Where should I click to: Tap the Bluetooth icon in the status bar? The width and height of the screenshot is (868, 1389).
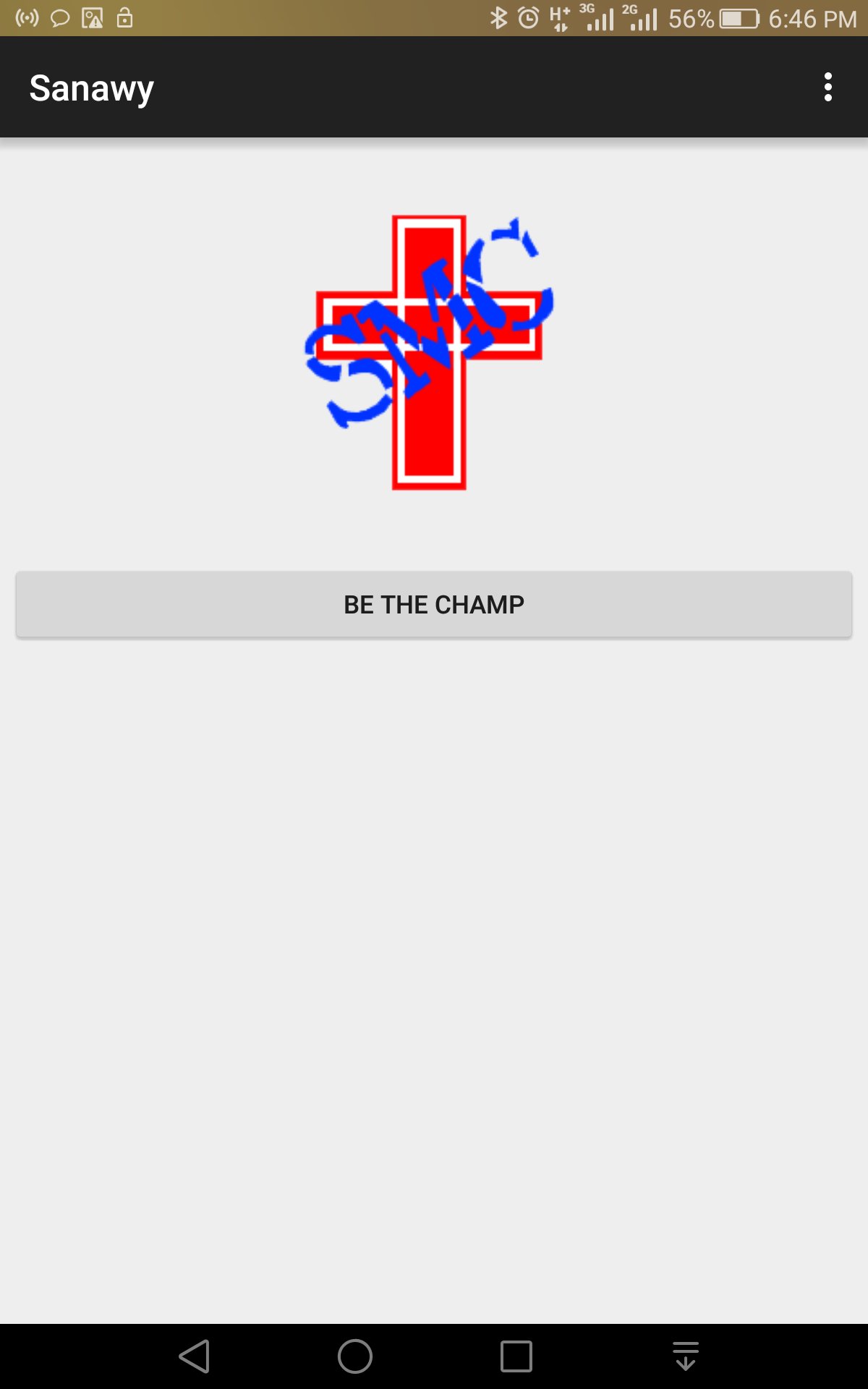click(x=498, y=18)
